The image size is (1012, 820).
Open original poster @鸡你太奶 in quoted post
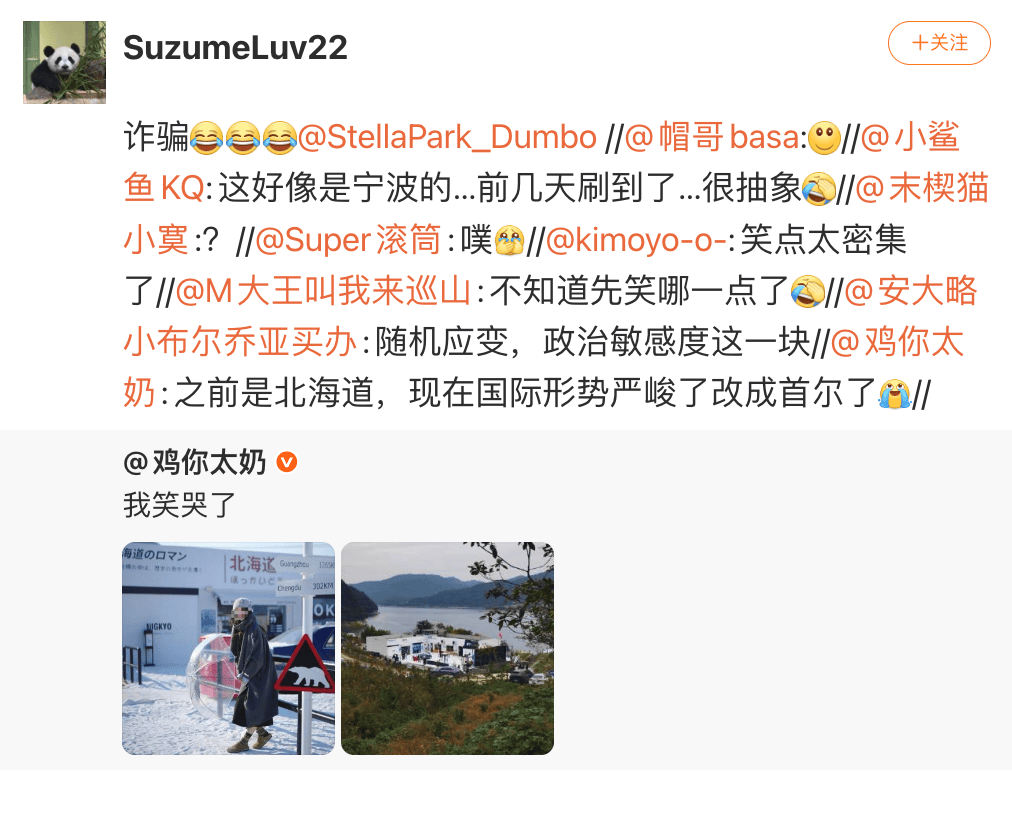[195, 462]
